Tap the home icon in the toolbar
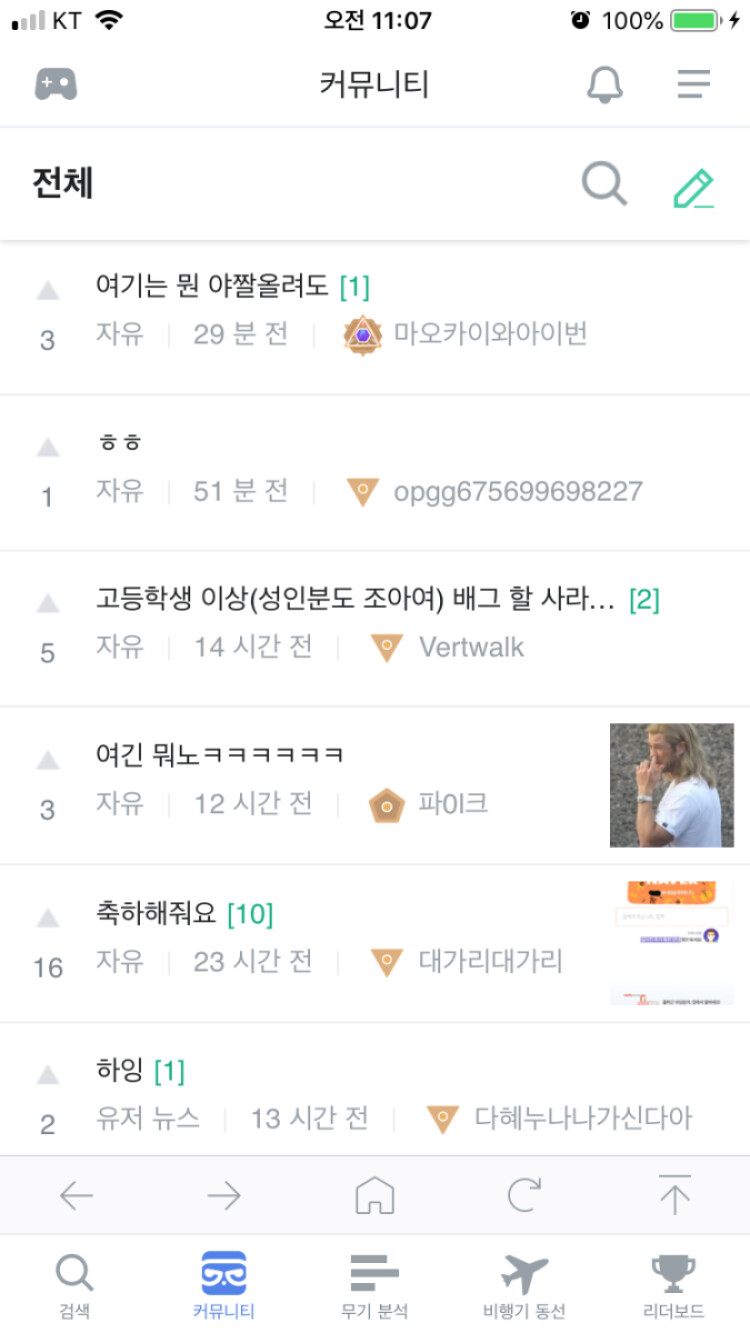 coord(375,1195)
